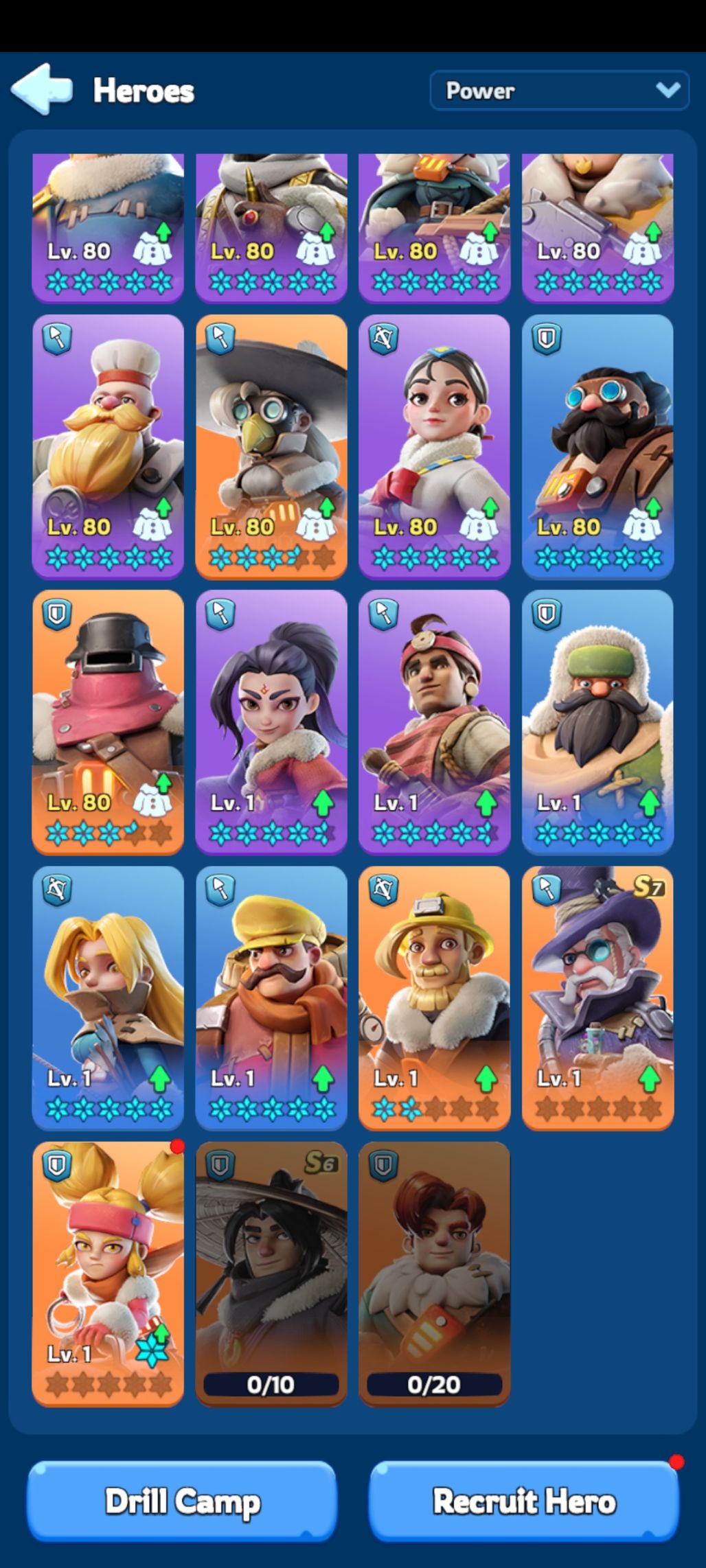706x1568 pixels.
Task: Select the dark-haired girl in white coat
Action: point(434,446)
